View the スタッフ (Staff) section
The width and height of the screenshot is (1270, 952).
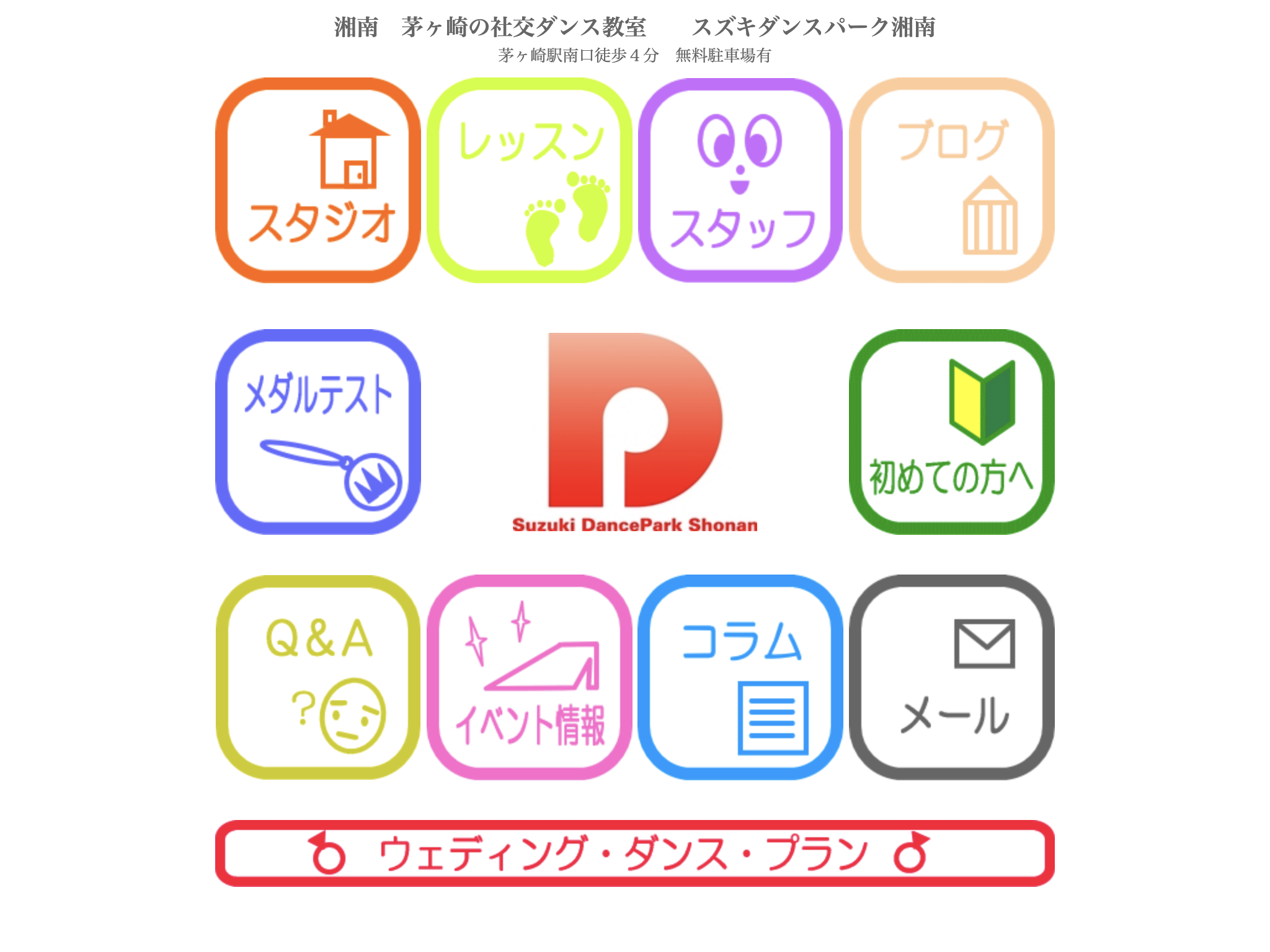click(x=740, y=180)
